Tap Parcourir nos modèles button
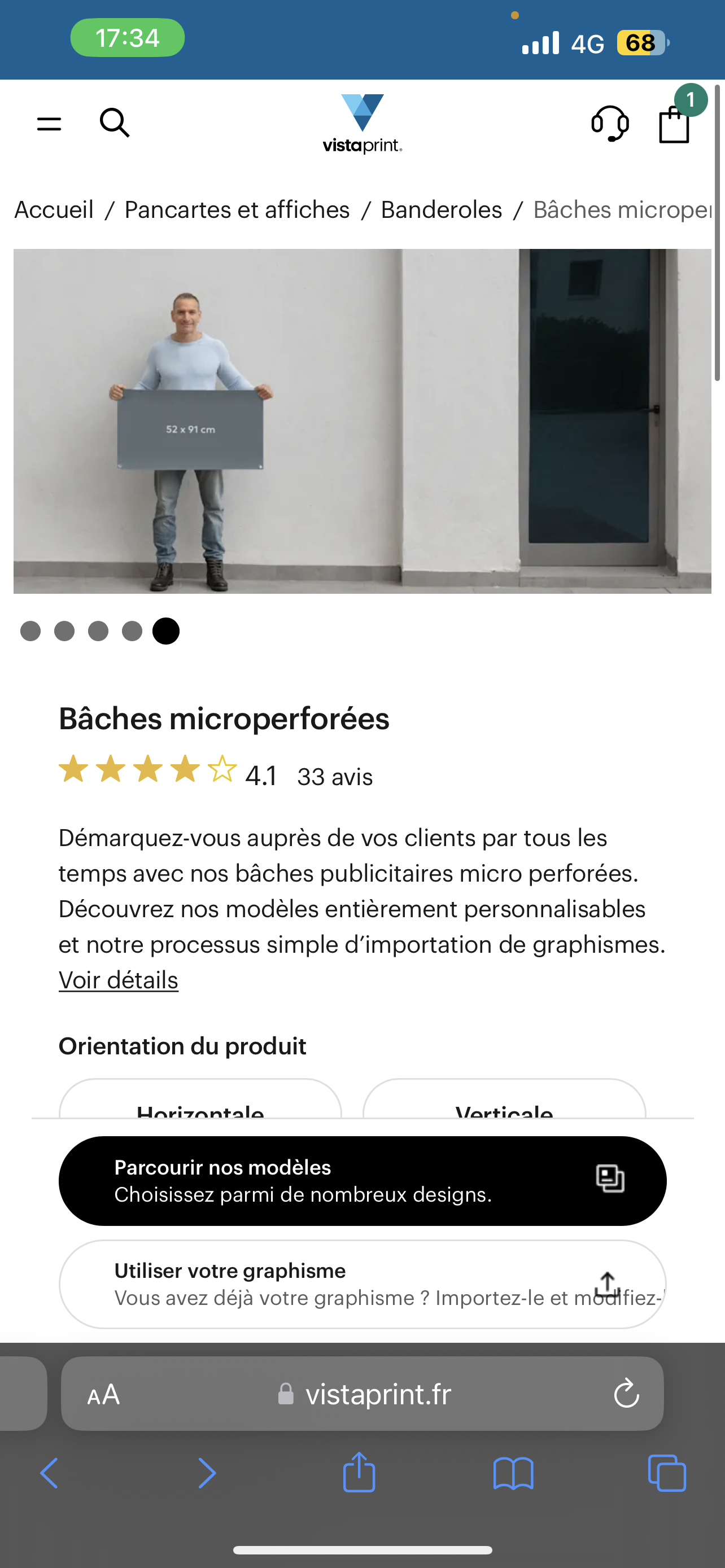 (x=362, y=1180)
